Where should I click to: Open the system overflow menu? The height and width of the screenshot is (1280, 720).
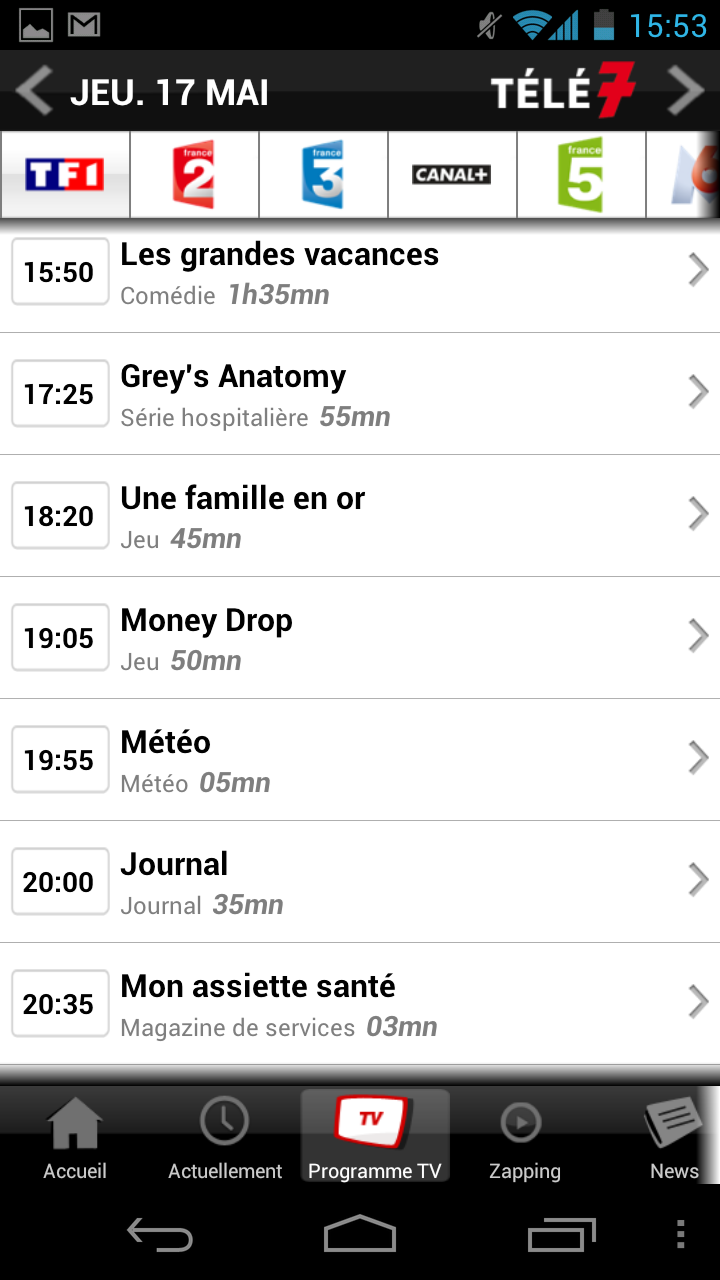pos(680,1234)
